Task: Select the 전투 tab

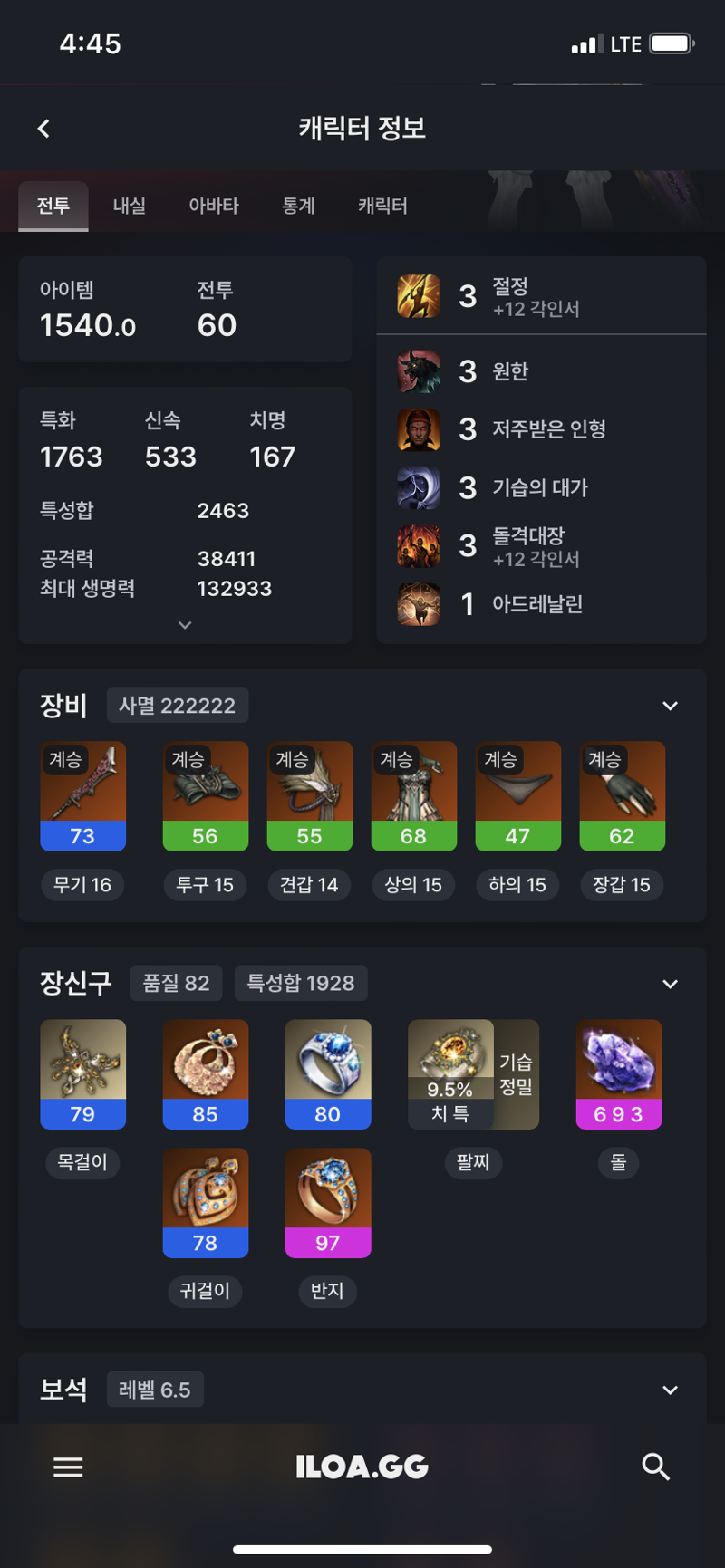Action: [x=53, y=206]
